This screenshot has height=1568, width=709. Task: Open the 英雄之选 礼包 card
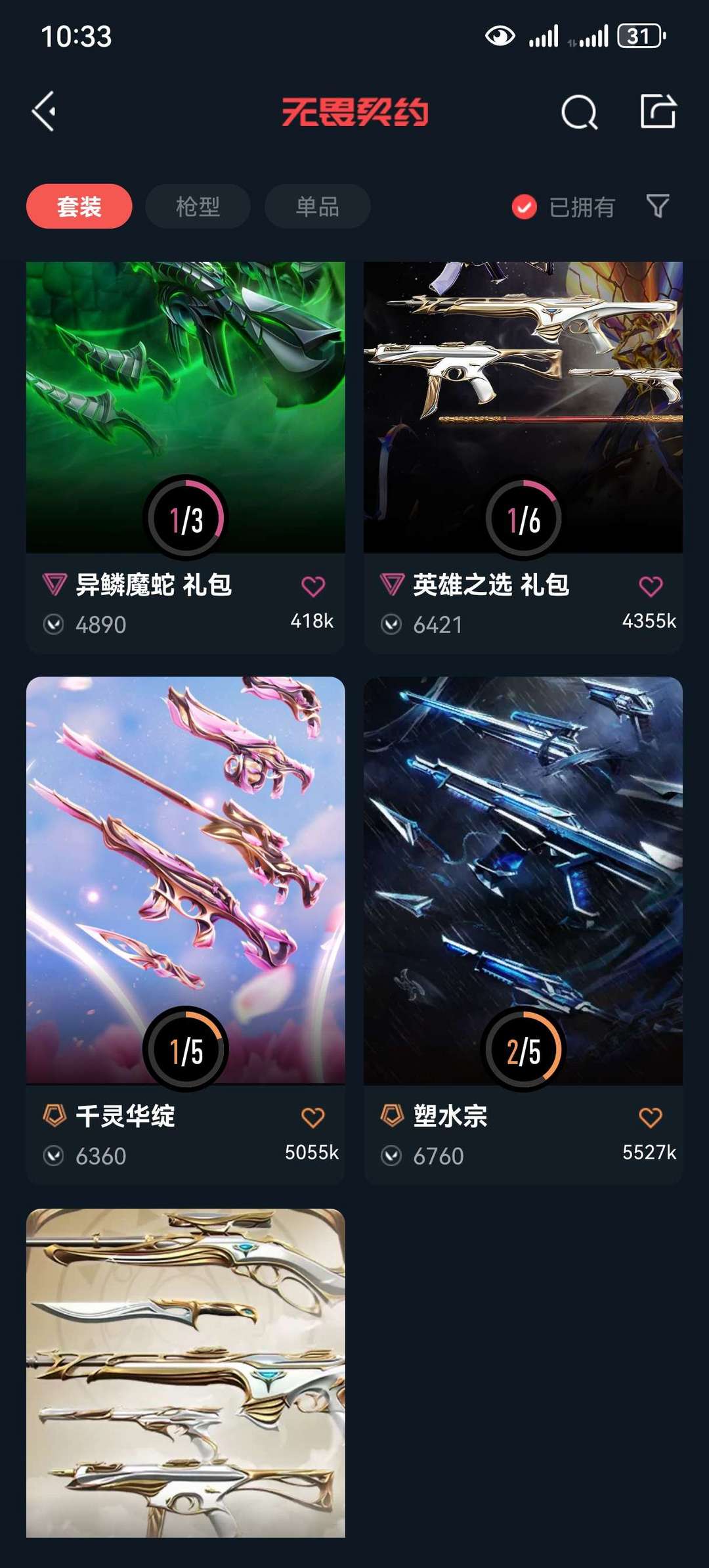[x=523, y=407]
